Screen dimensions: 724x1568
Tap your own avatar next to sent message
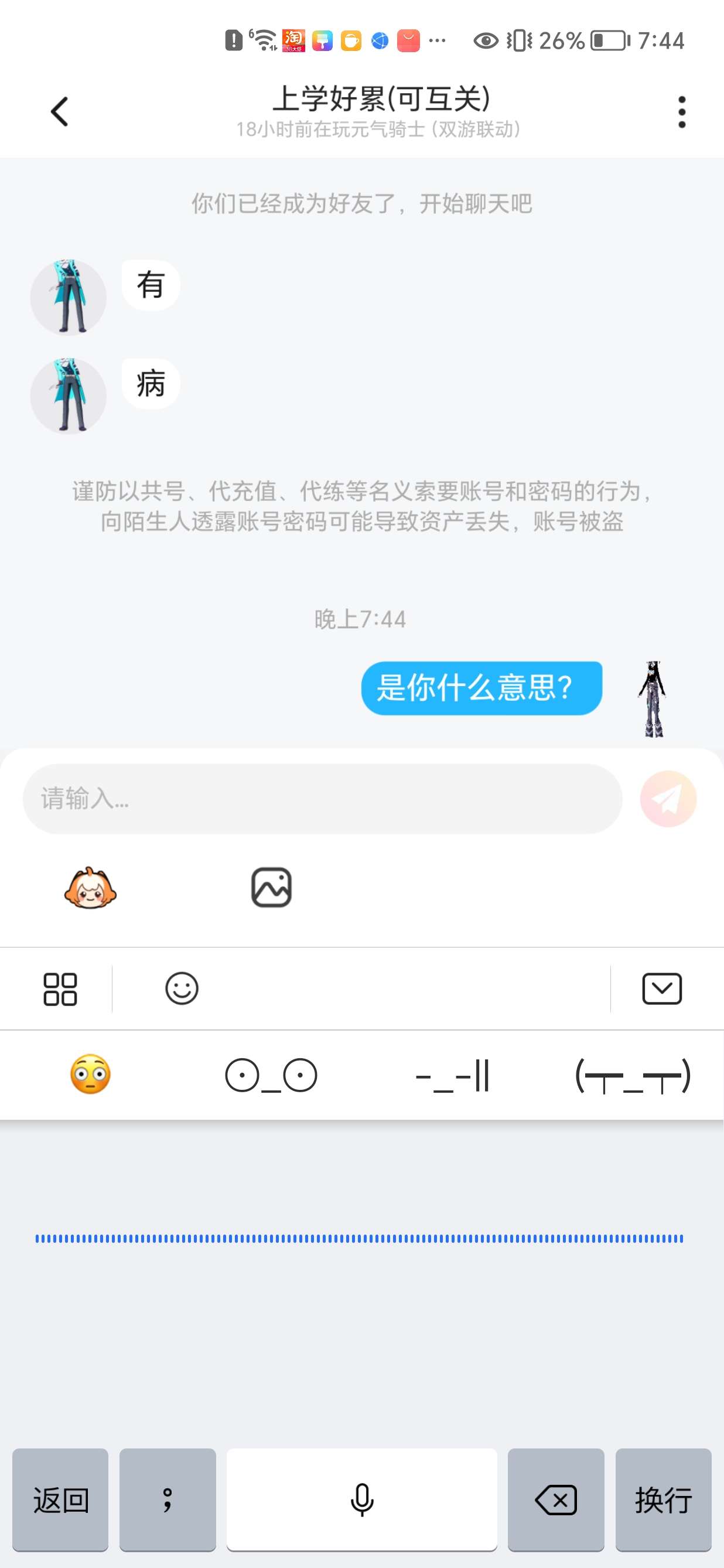pos(654,699)
